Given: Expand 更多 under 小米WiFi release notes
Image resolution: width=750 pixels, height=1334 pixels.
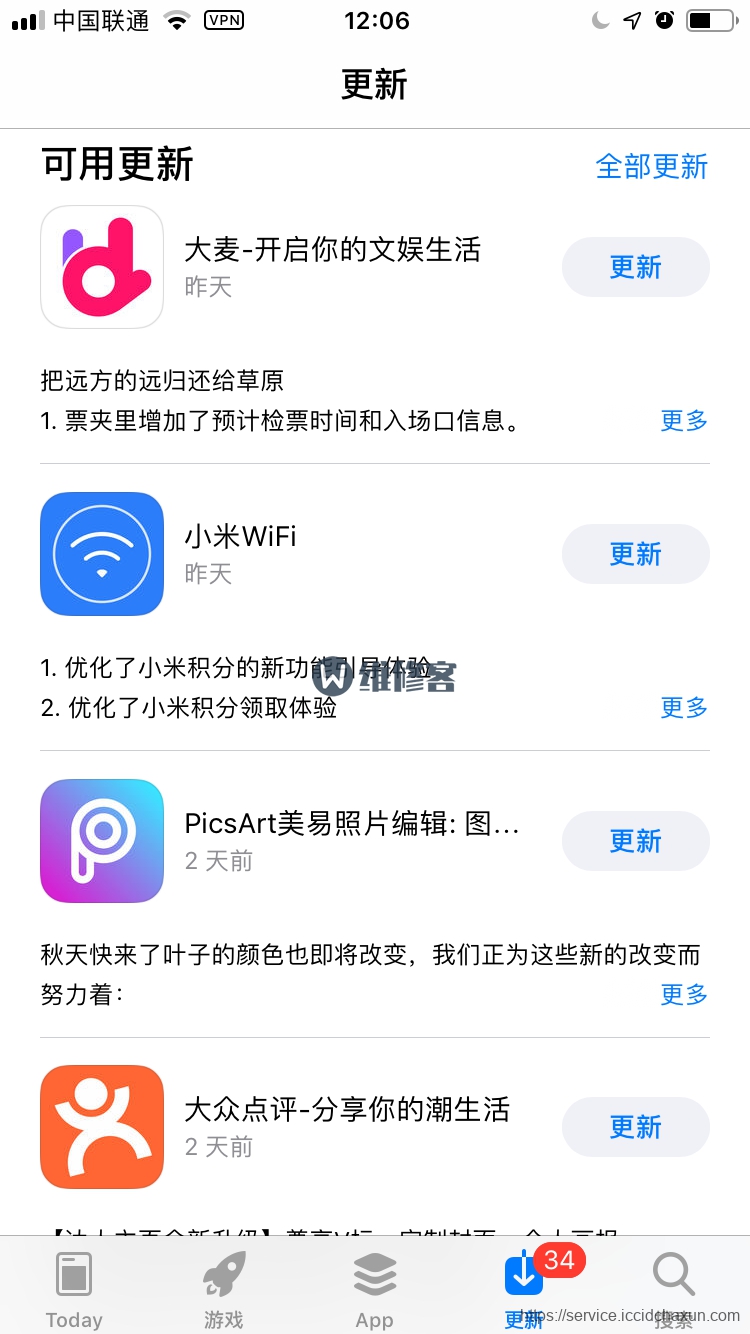Looking at the screenshot, I should [684, 708].
